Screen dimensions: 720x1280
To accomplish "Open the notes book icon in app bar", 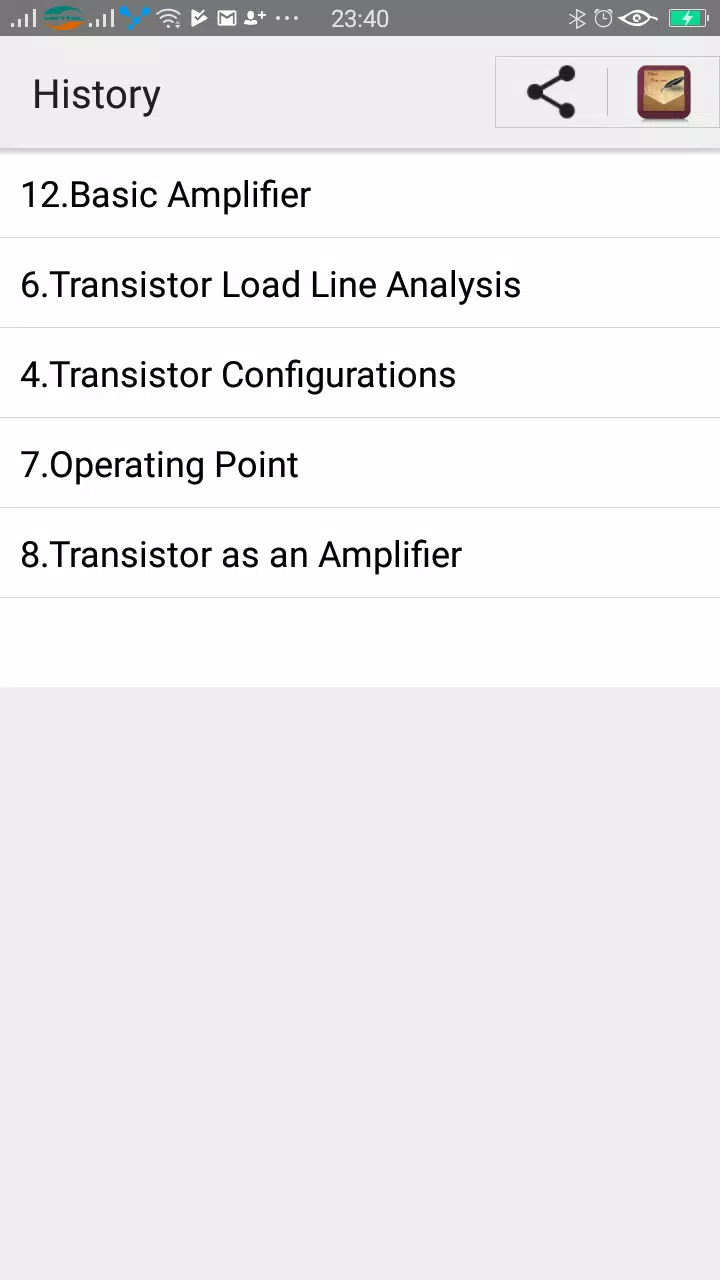I will (x=664, y=92).
